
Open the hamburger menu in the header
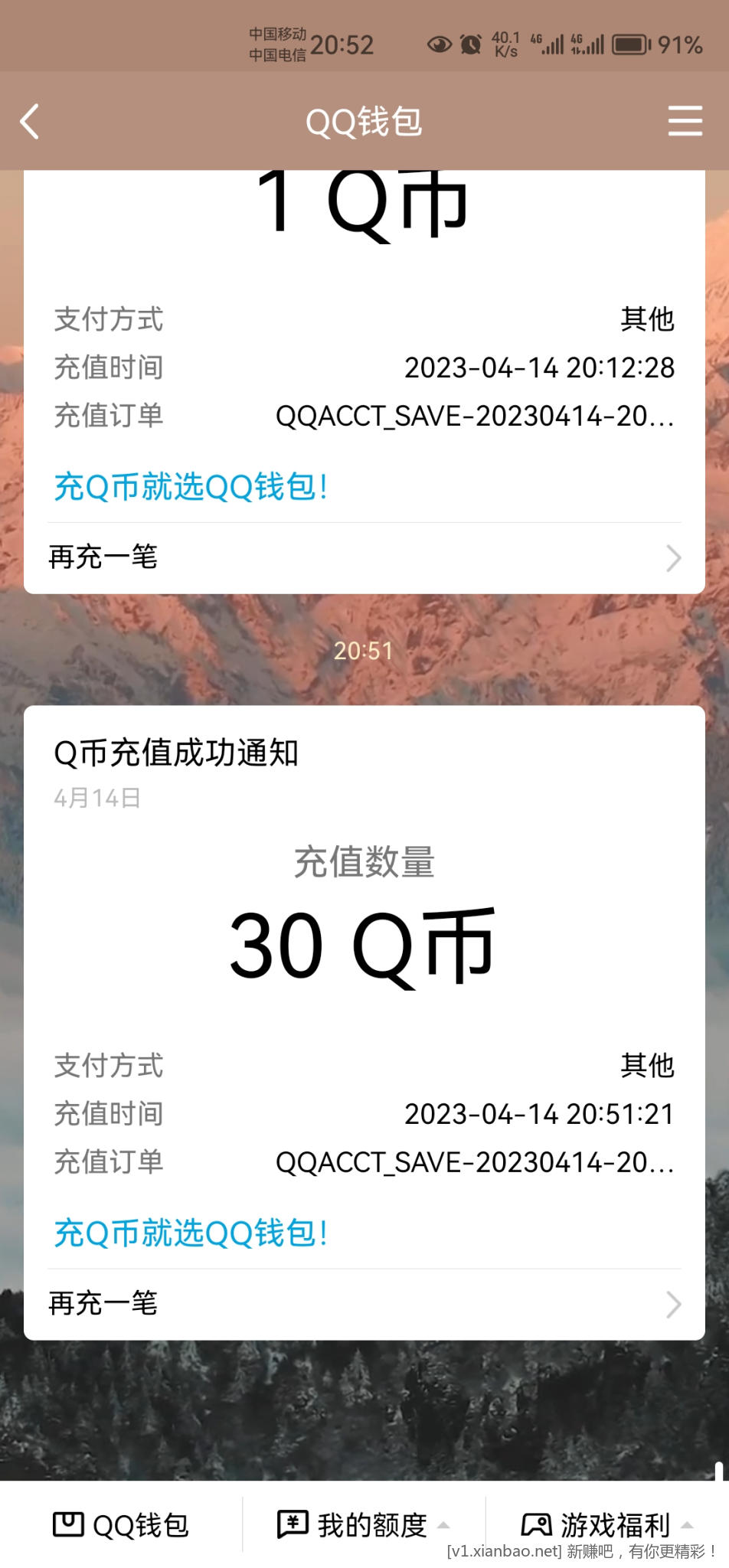tap(685, 122)
